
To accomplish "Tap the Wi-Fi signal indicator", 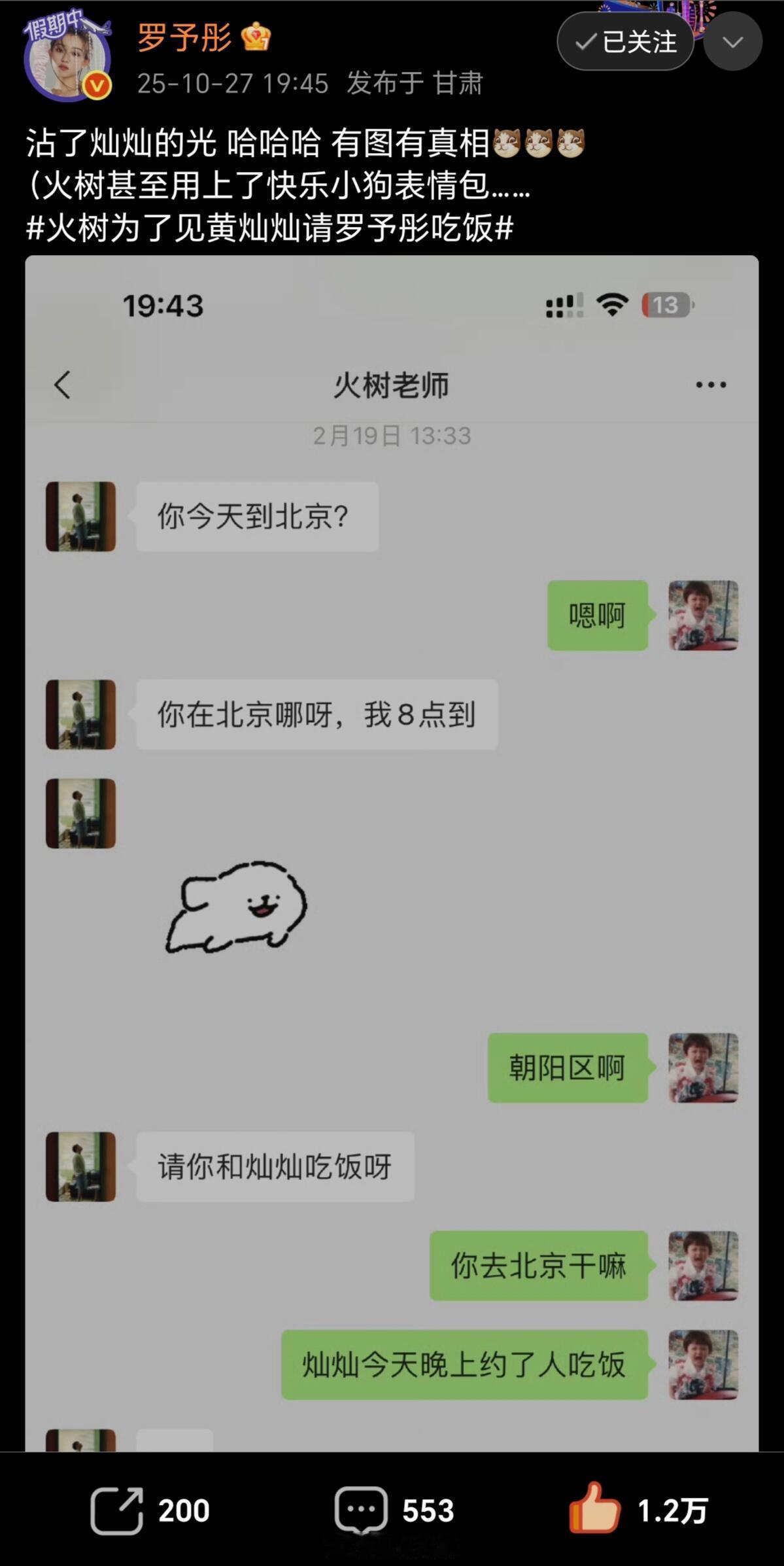I will (612, 305).
